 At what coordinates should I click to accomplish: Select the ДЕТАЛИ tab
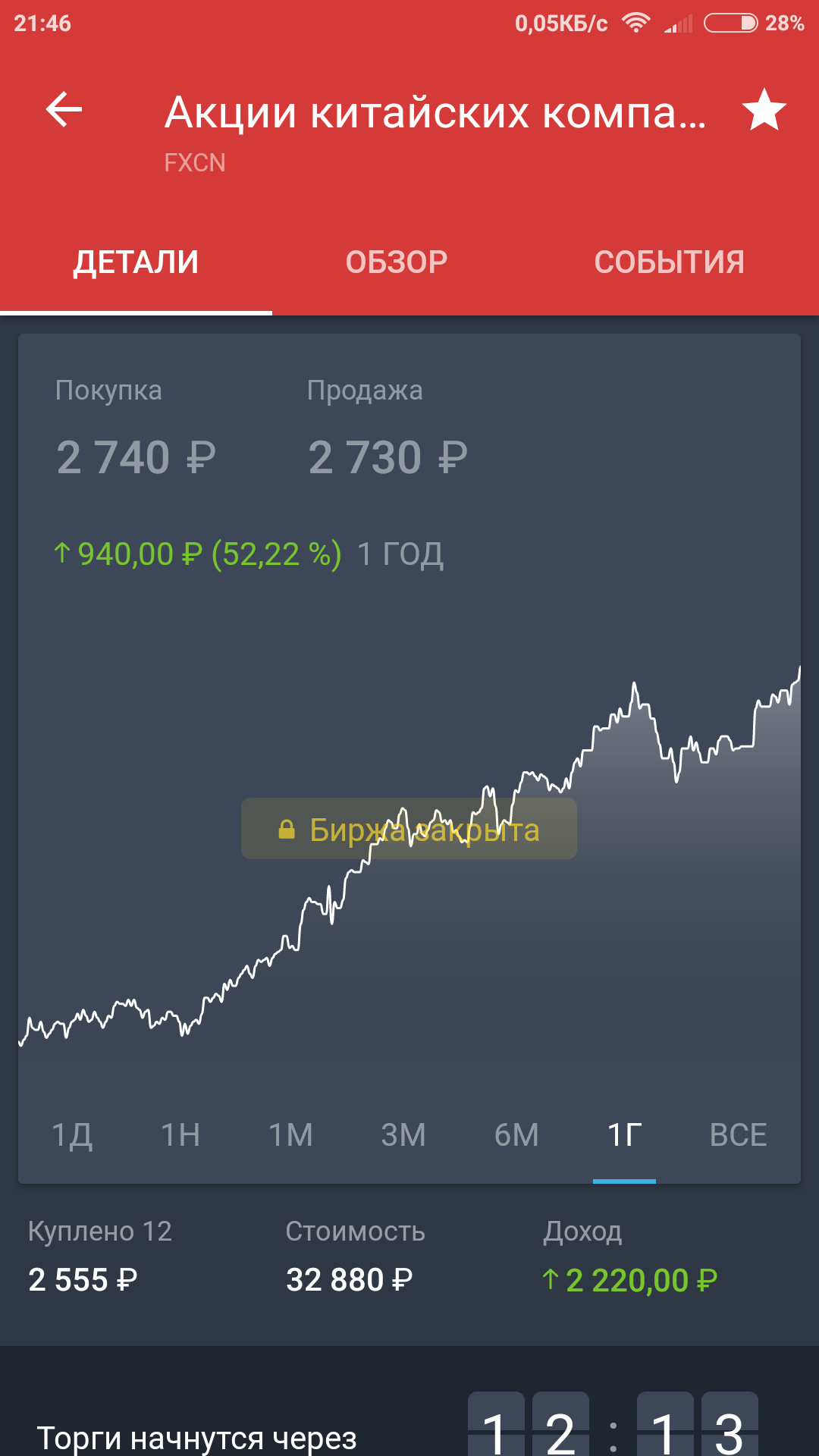tap(136, 262)
